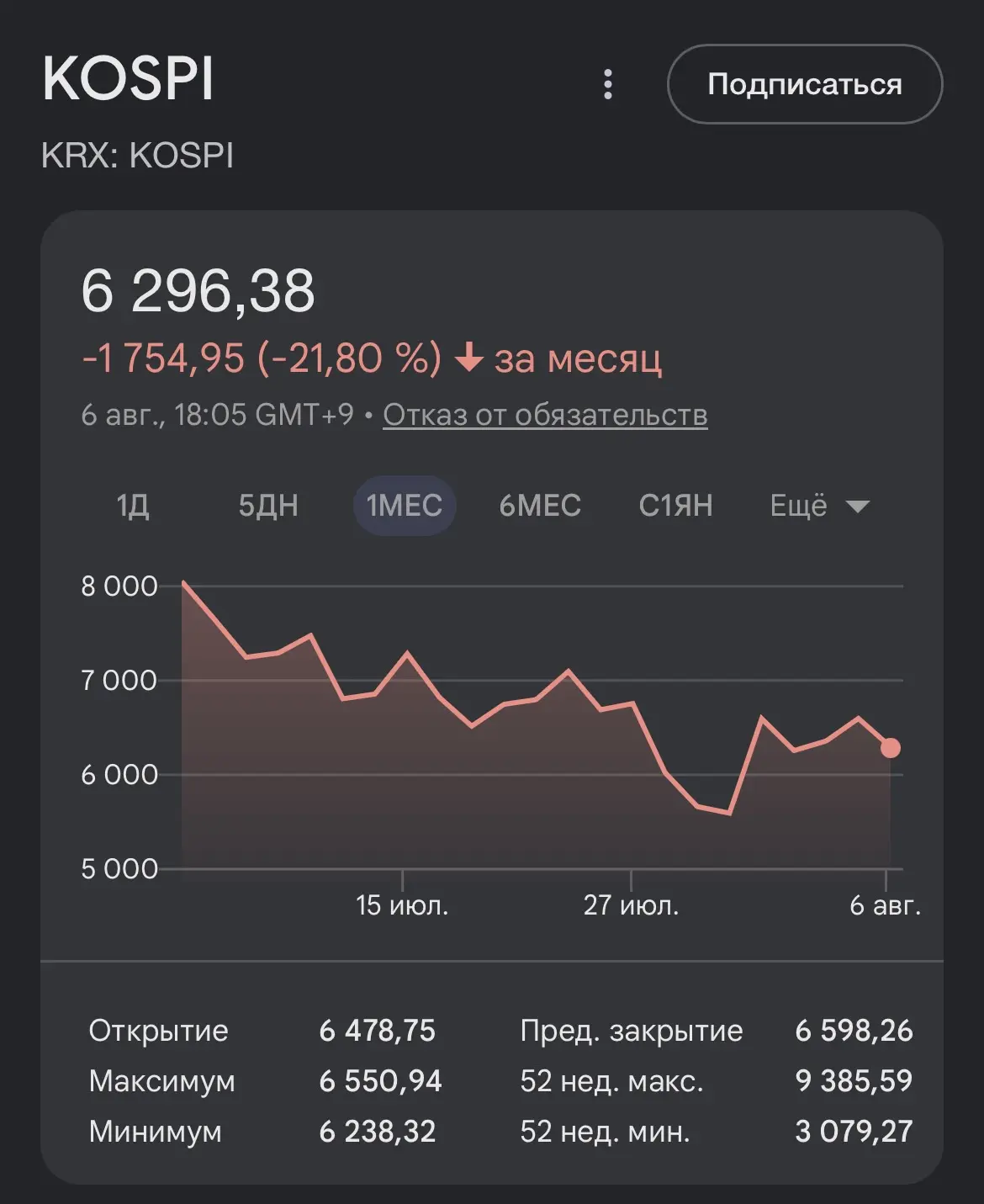This screenshot has height=1204, width=984.
Task: Open the Отказ от обязательств link
Action: pos(545,415)
